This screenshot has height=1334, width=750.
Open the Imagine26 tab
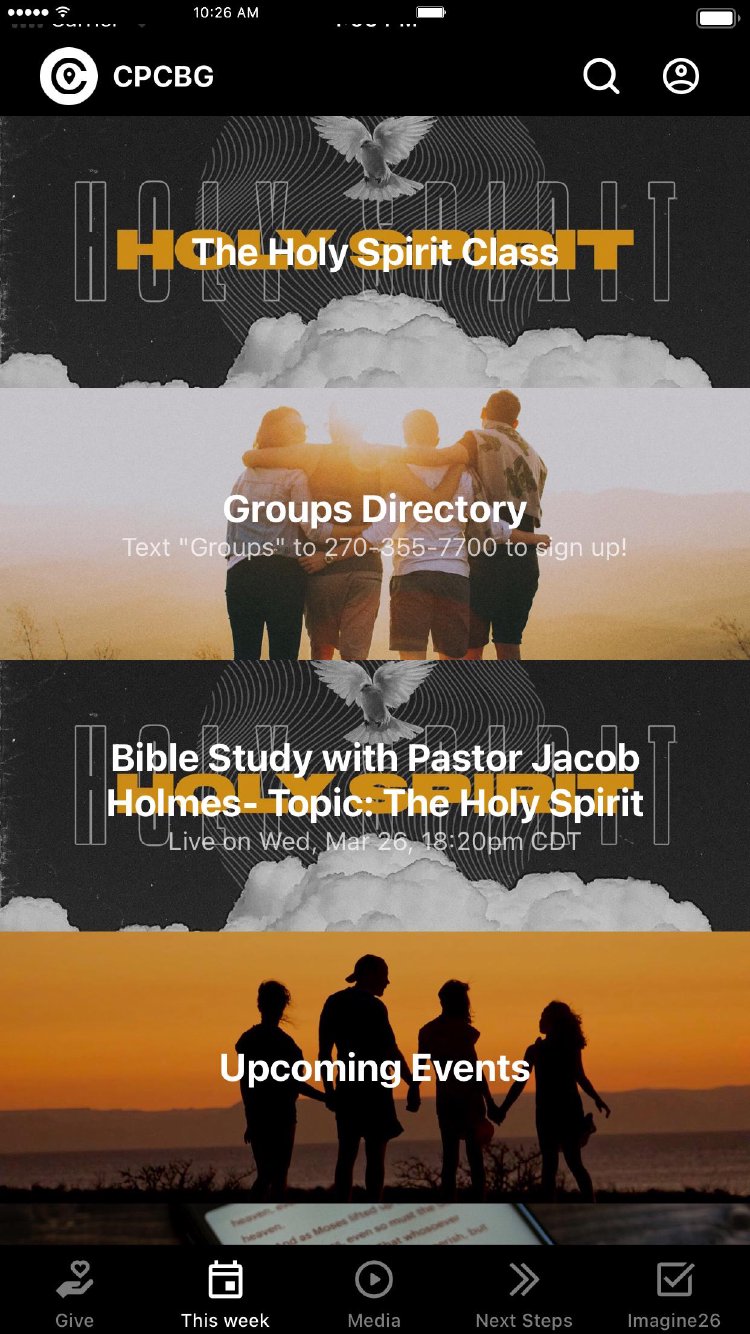tap(674, 1293)
